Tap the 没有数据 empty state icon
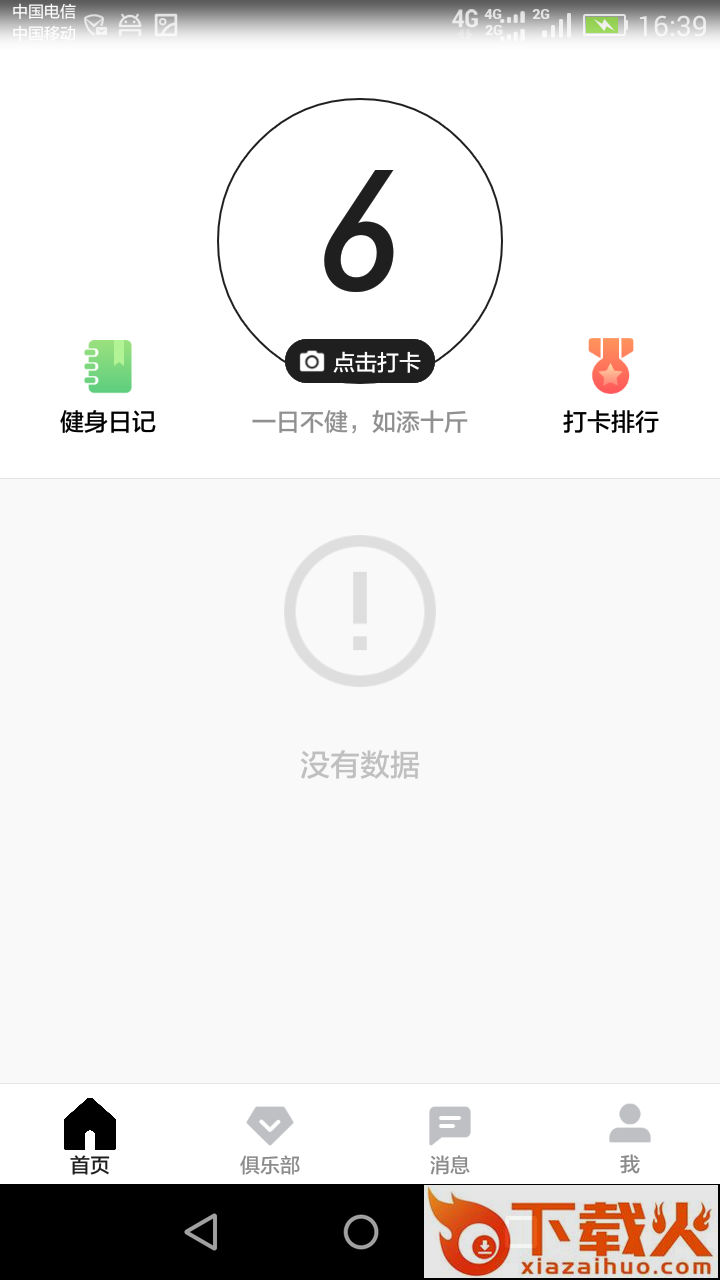720x1280 pixels. point(359,610)
